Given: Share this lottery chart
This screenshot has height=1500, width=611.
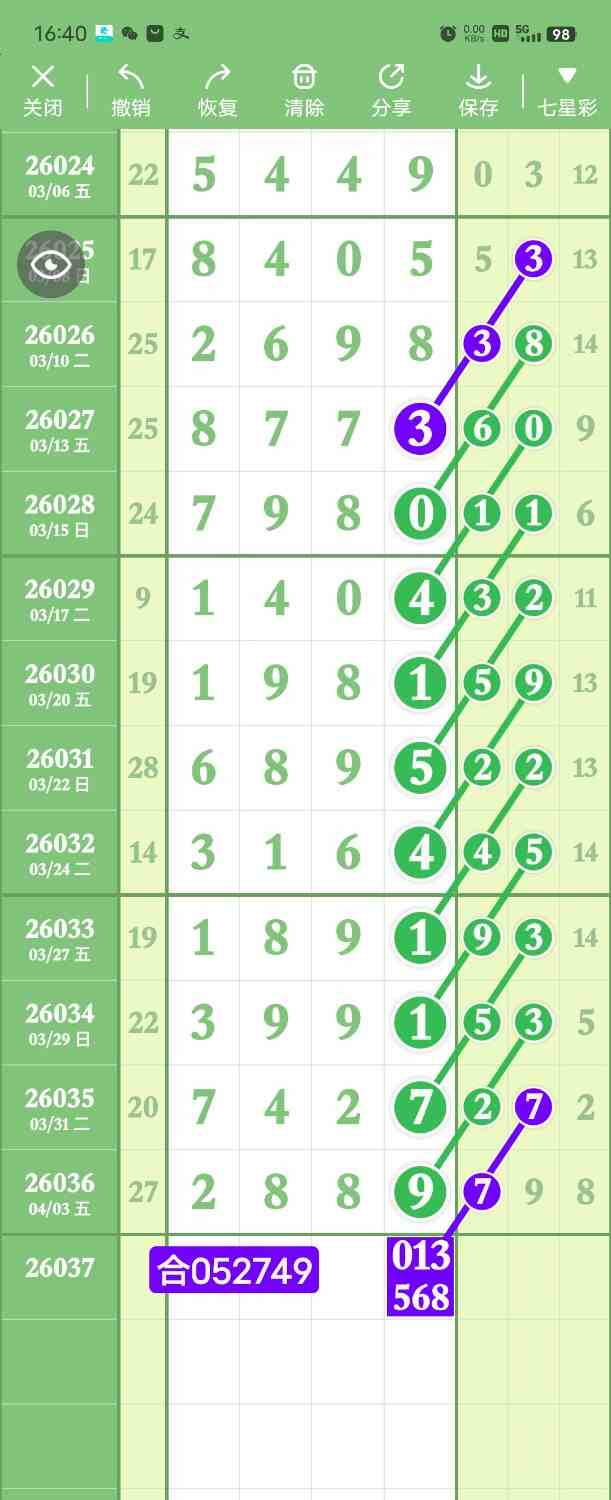Looking at the screenshot, I should [391, 90].
